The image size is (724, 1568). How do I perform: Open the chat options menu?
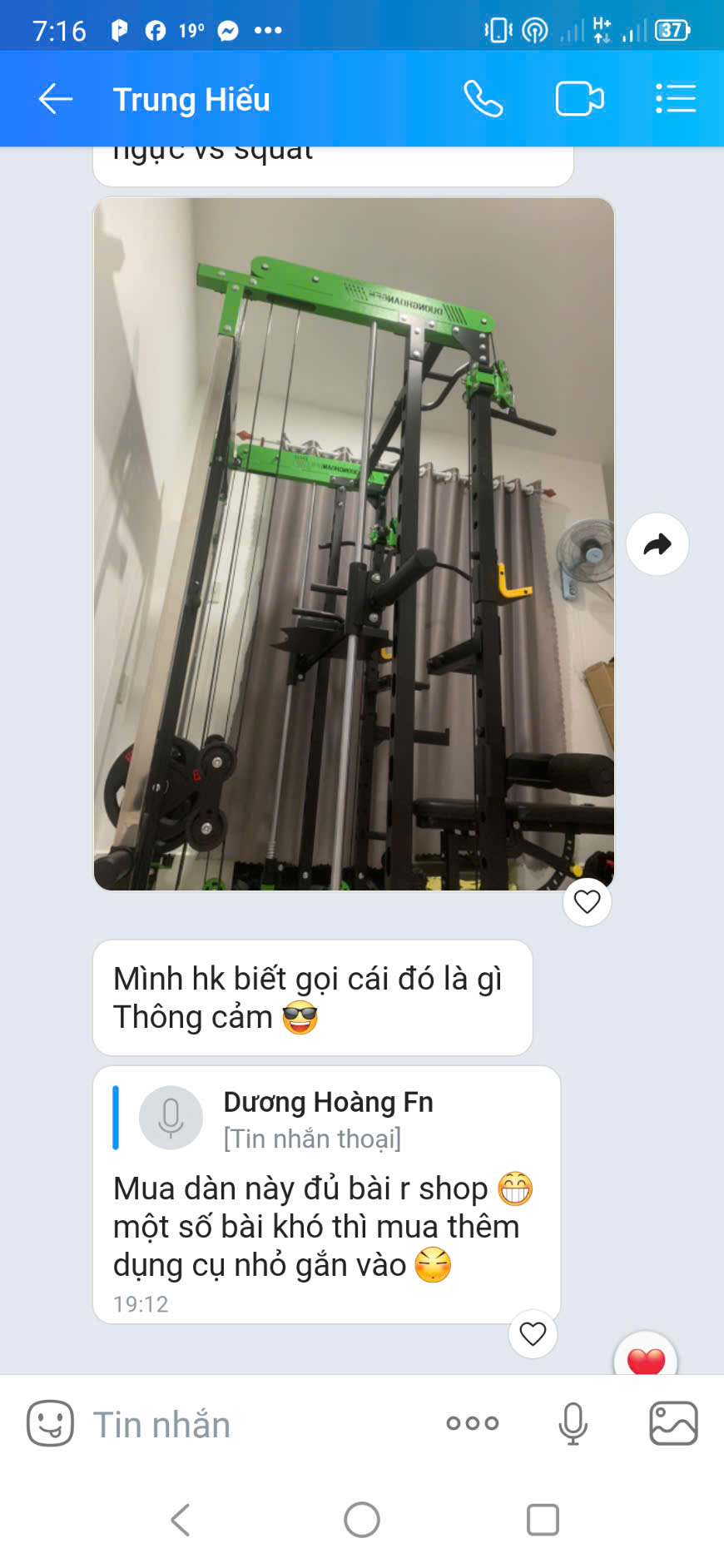pos(675,99)
